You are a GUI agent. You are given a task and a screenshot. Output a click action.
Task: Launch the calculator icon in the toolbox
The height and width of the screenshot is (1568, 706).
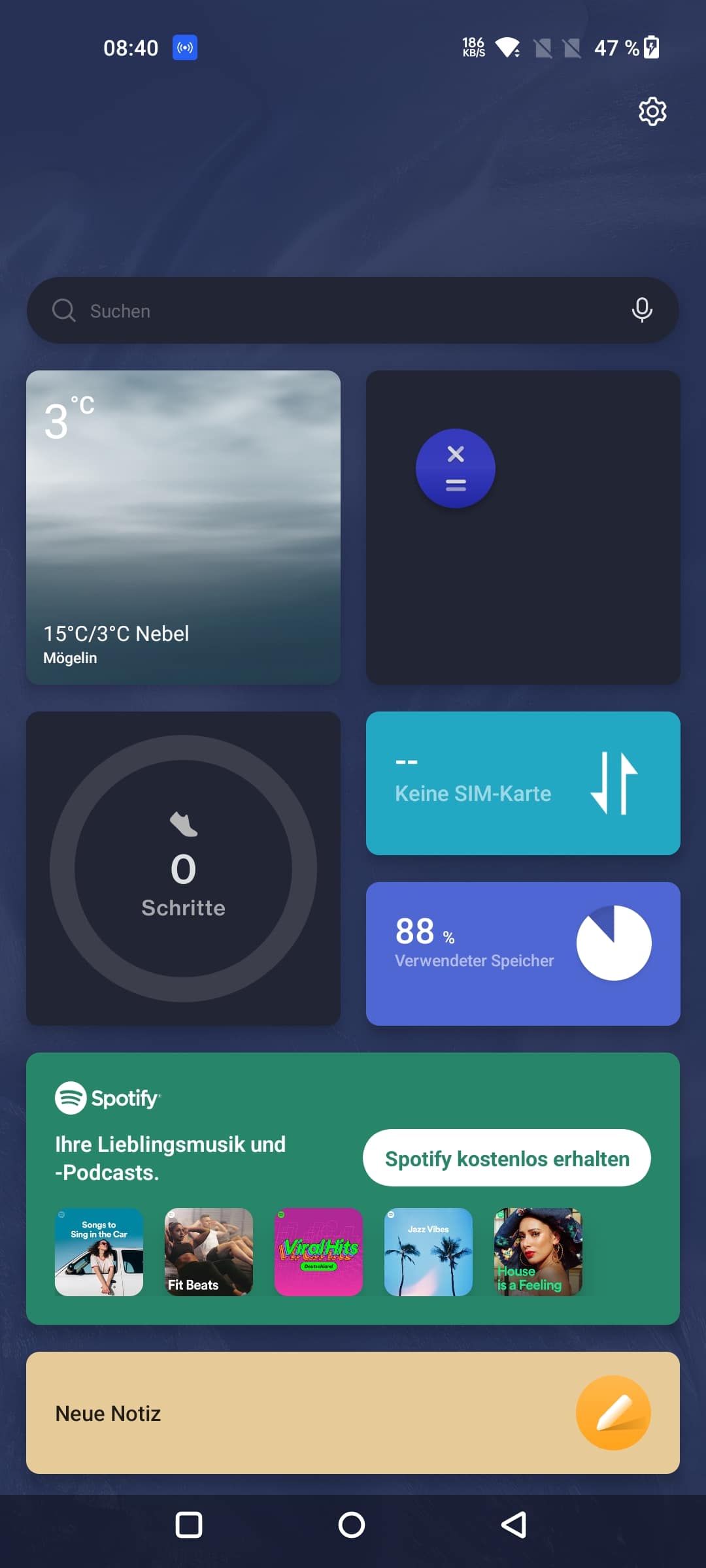pyautogui.click(x=456, y=468)
